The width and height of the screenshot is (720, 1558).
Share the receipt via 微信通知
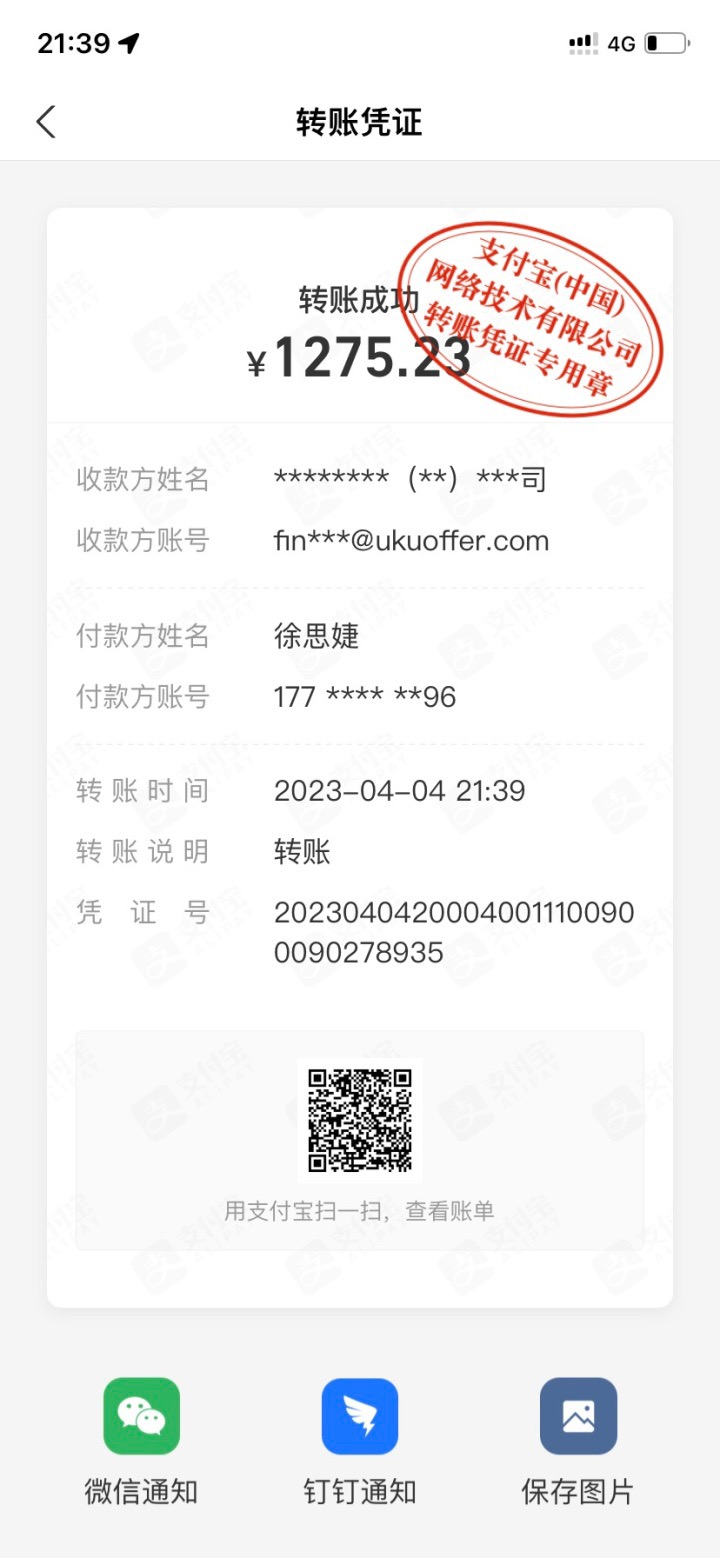click(141, 1416)
